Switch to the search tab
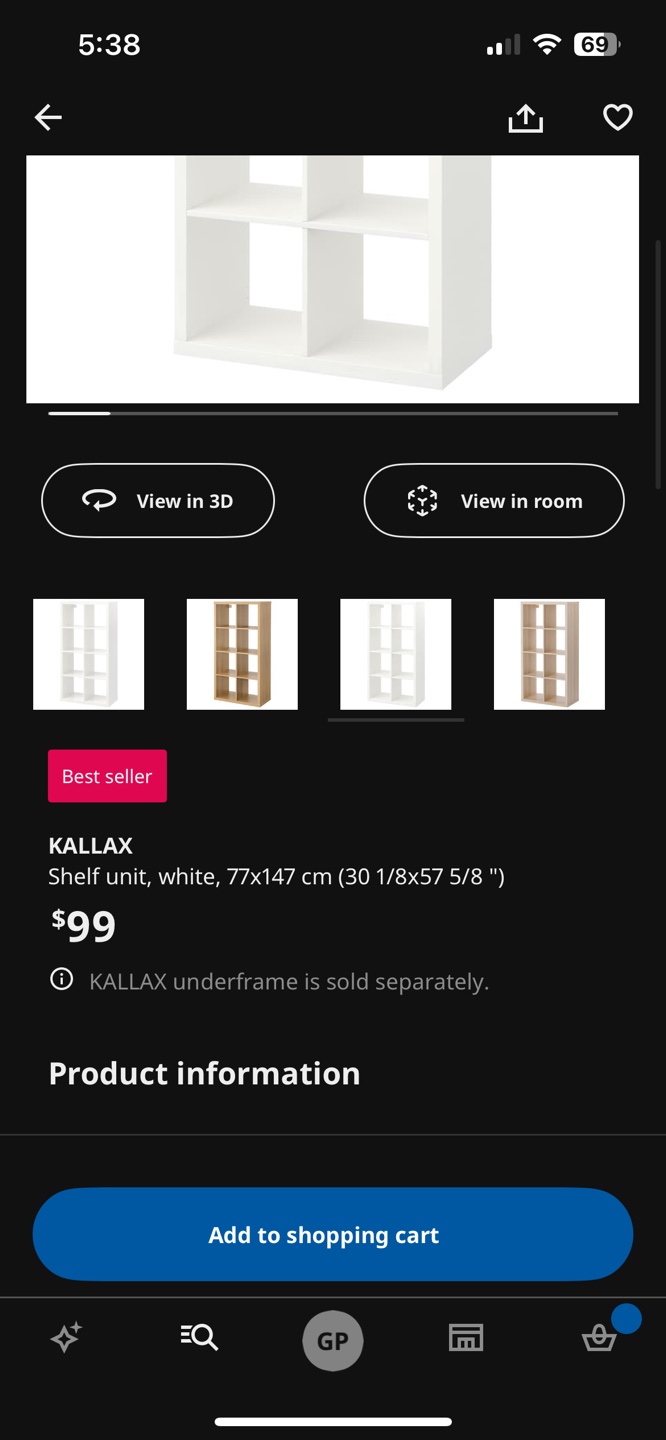666x1440 pixels. (199, 1336)
